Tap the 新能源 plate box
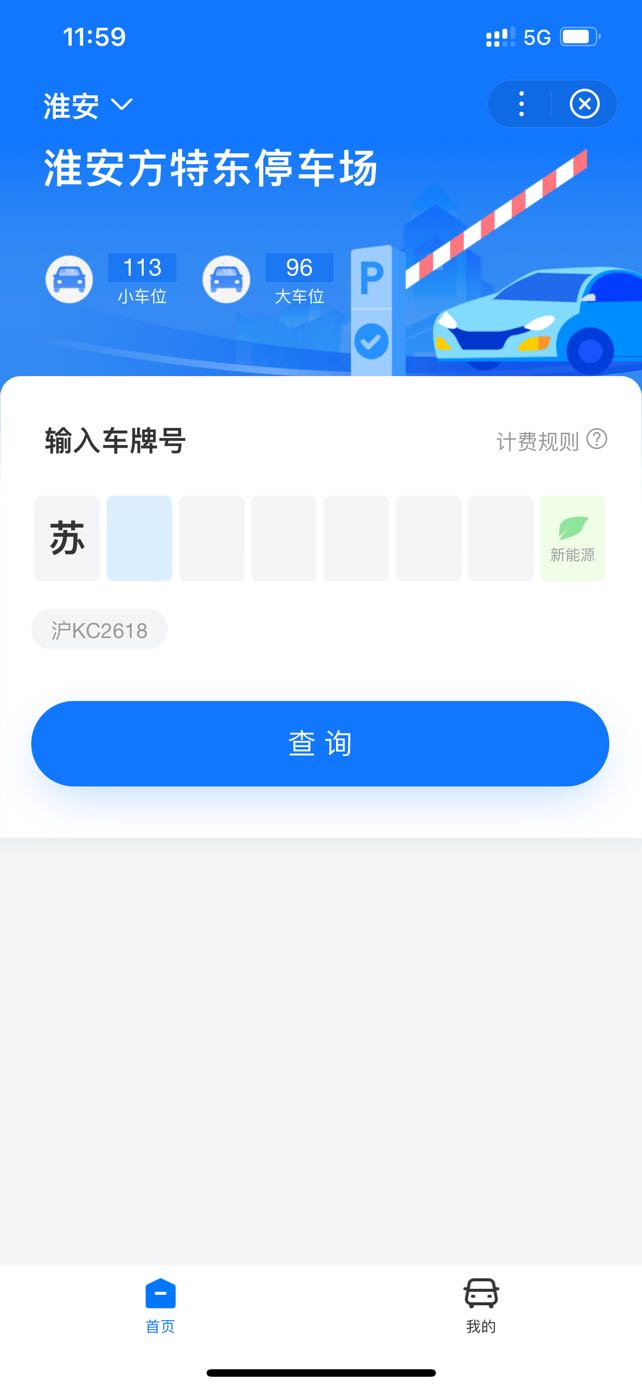The width and height of the screenshot is (642, 1389). point(573,538)
